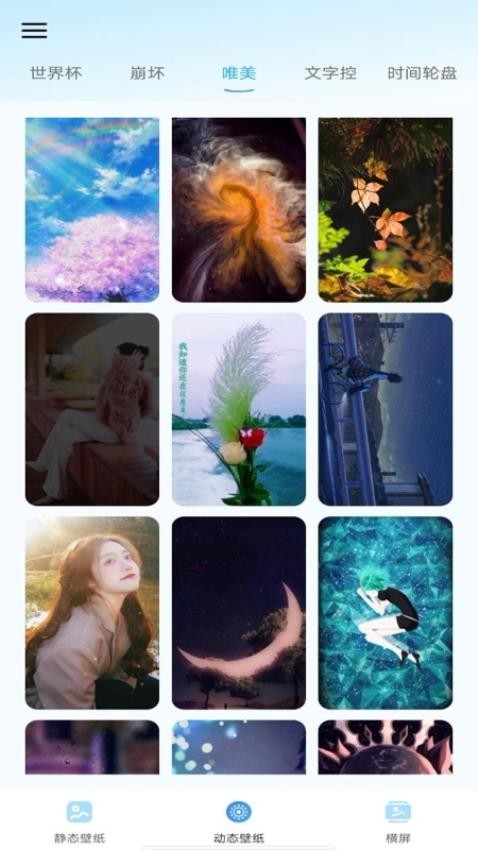Select the anime figure on blue crystals wallpaper
The image size is (478, 850).
(385, 613)
